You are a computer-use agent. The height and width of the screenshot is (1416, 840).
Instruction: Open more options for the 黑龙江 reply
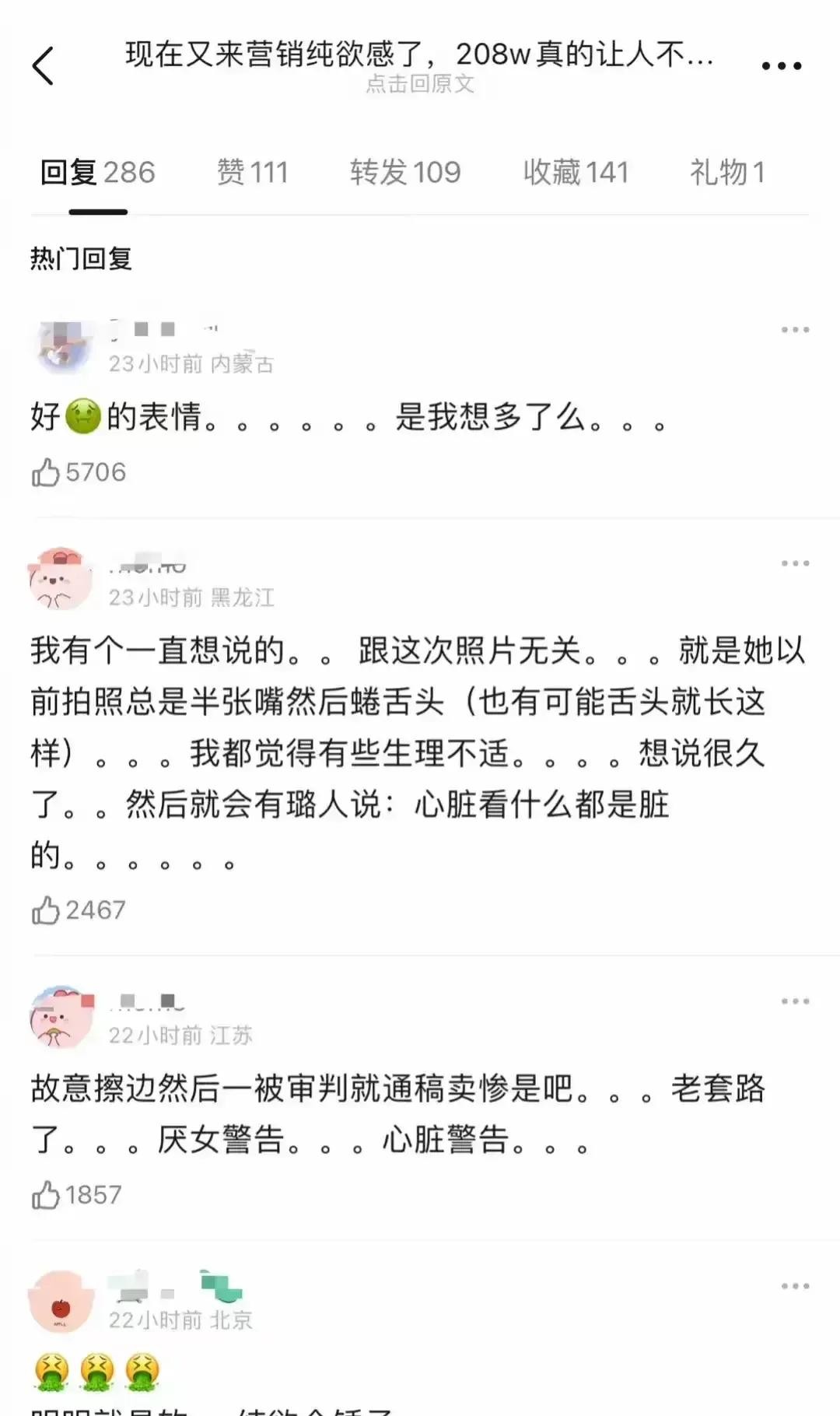[795, 563]
